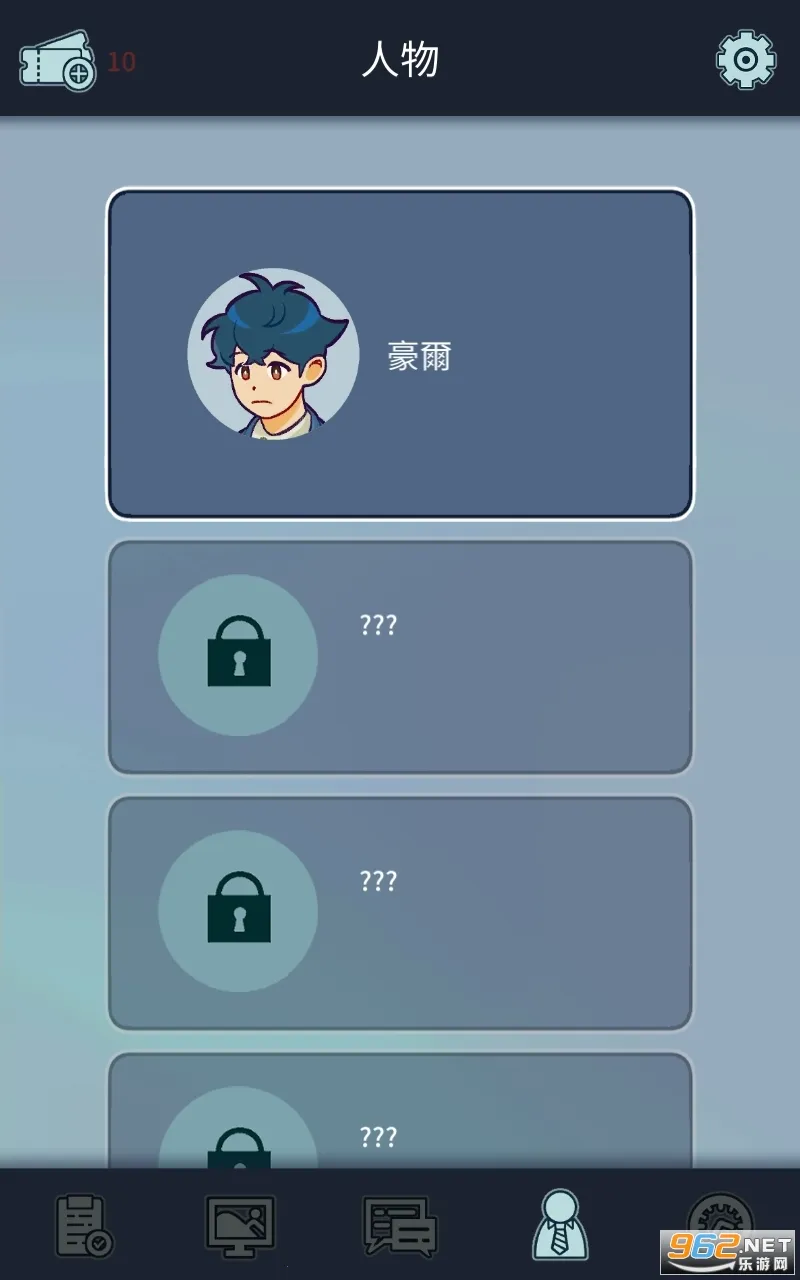This screenshot has width=800, height=1280.
Task: Open 豪爾 character card
Action: pos(400,354)
